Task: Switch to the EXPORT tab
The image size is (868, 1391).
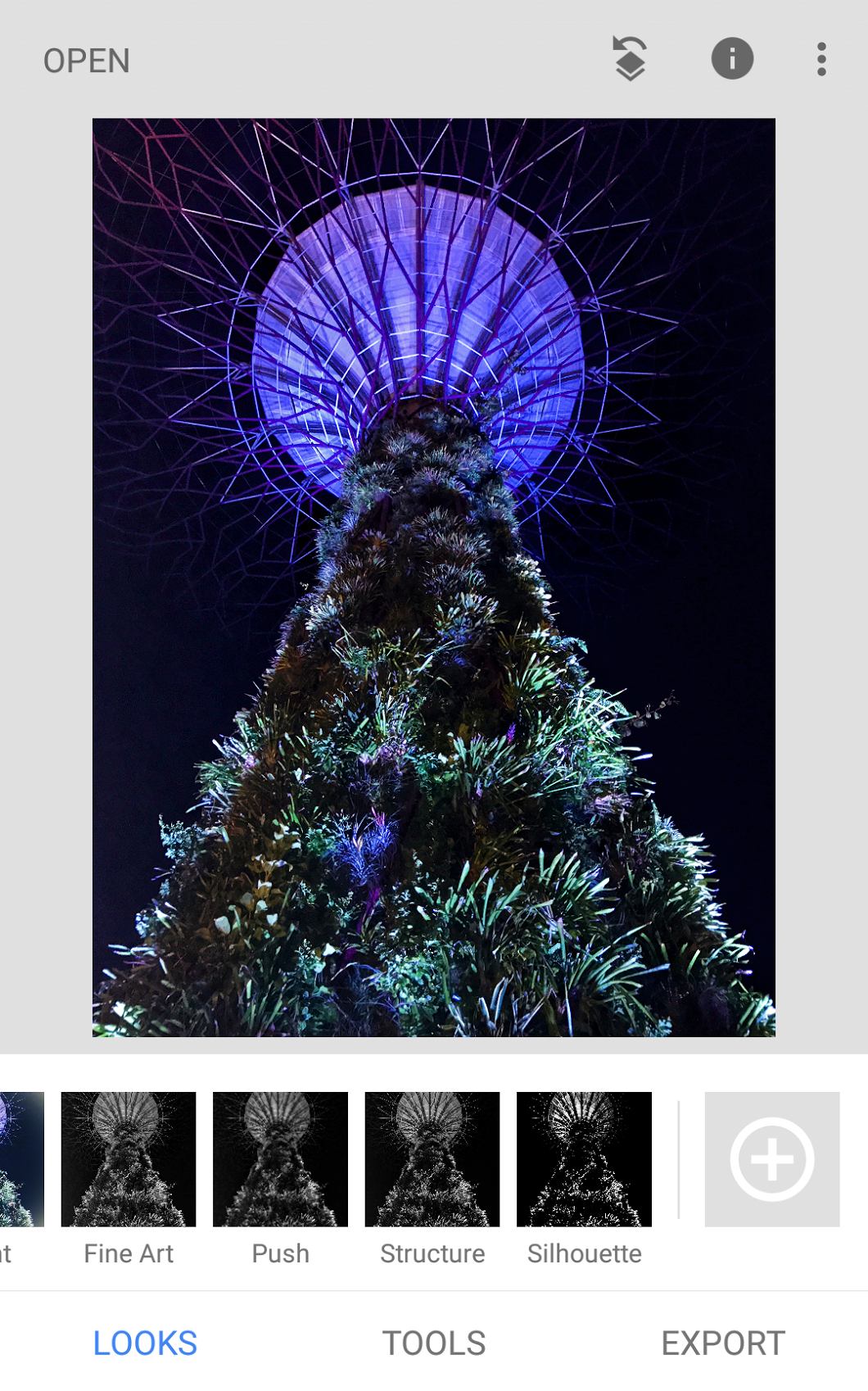Action: (722, 1343)
